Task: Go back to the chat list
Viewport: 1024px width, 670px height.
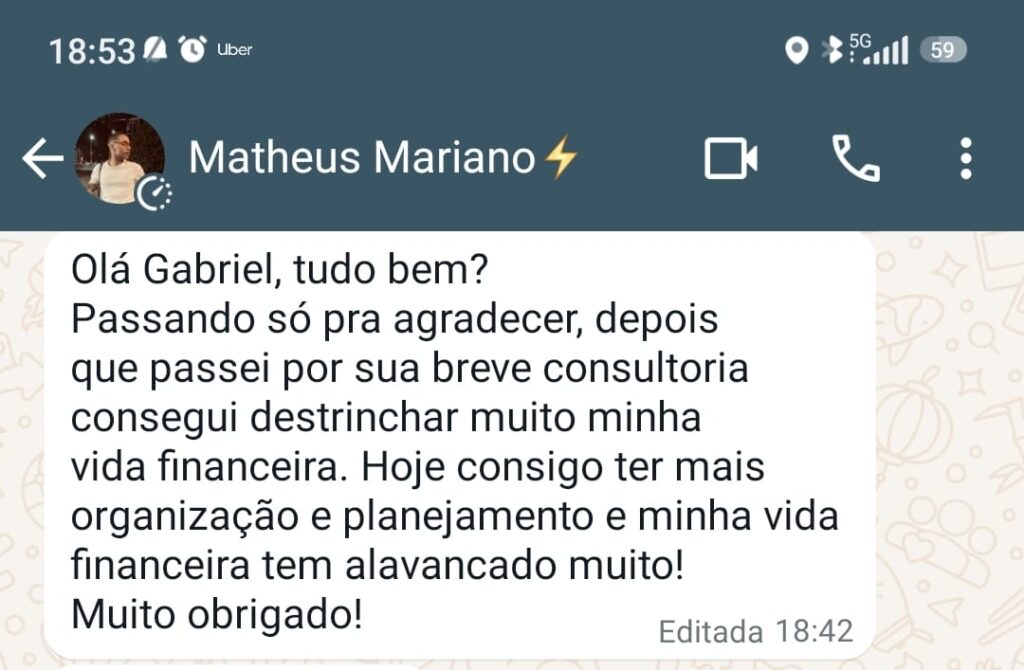Action: point(42,159)
